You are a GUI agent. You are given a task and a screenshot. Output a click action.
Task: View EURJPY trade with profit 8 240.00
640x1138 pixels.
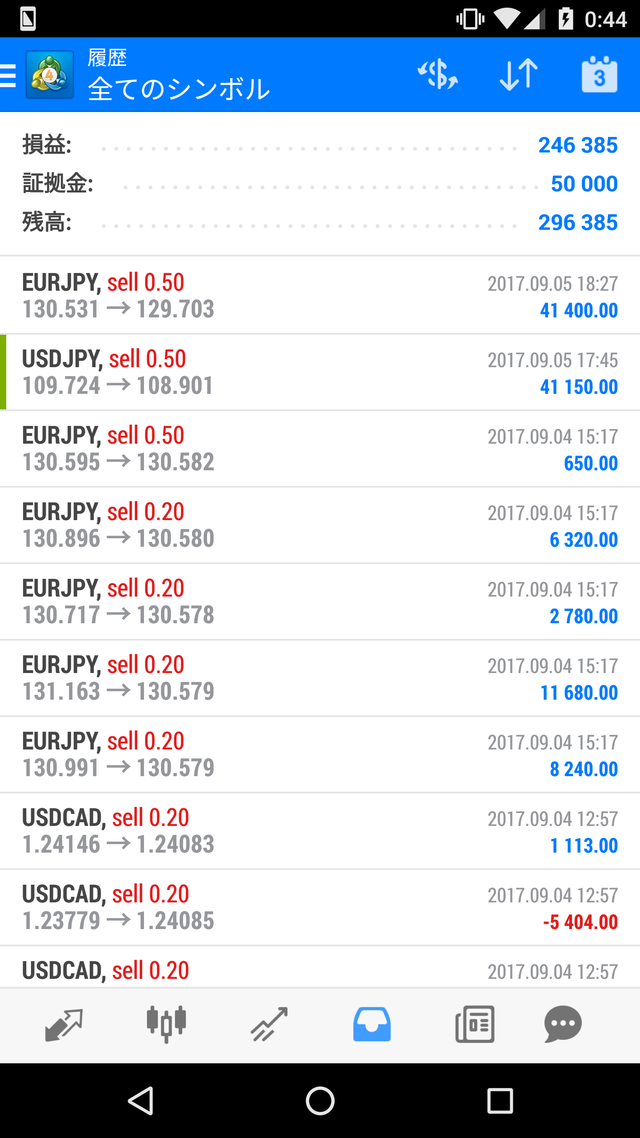click(x=320, y=755)
